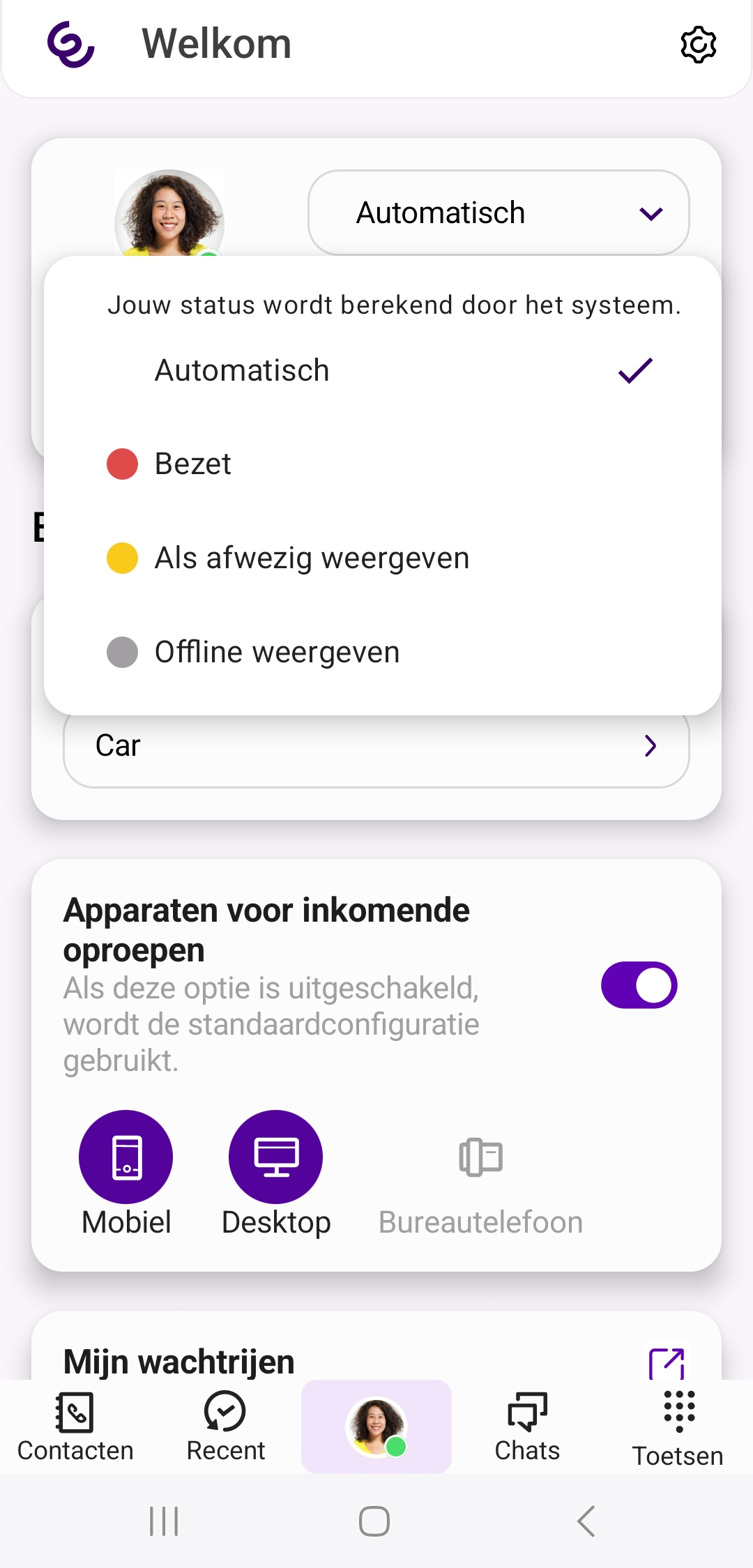The image size is (753, 1568).
Task: Open the Toetsen dial pad tab
Action: (x=678, y=1426)
